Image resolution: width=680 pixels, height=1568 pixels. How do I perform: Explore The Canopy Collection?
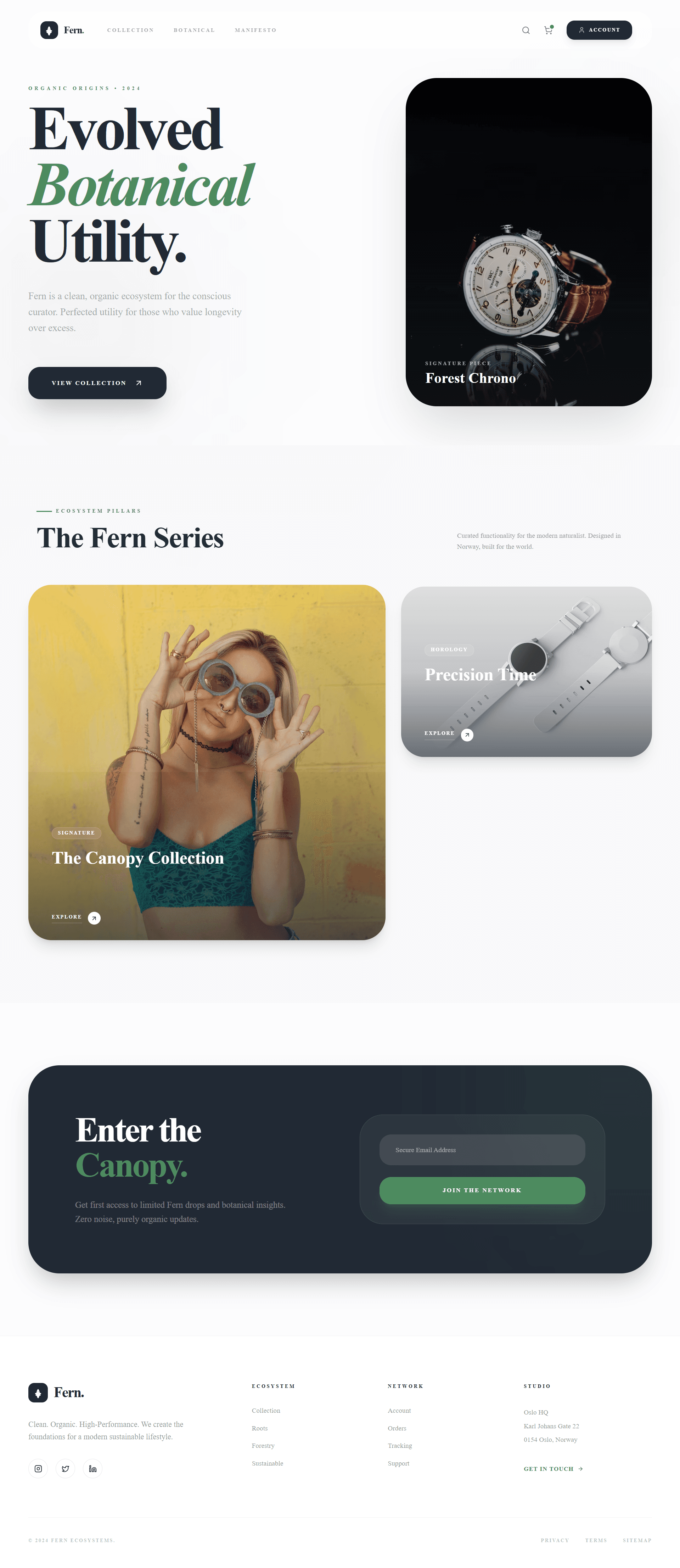point(76,917)
